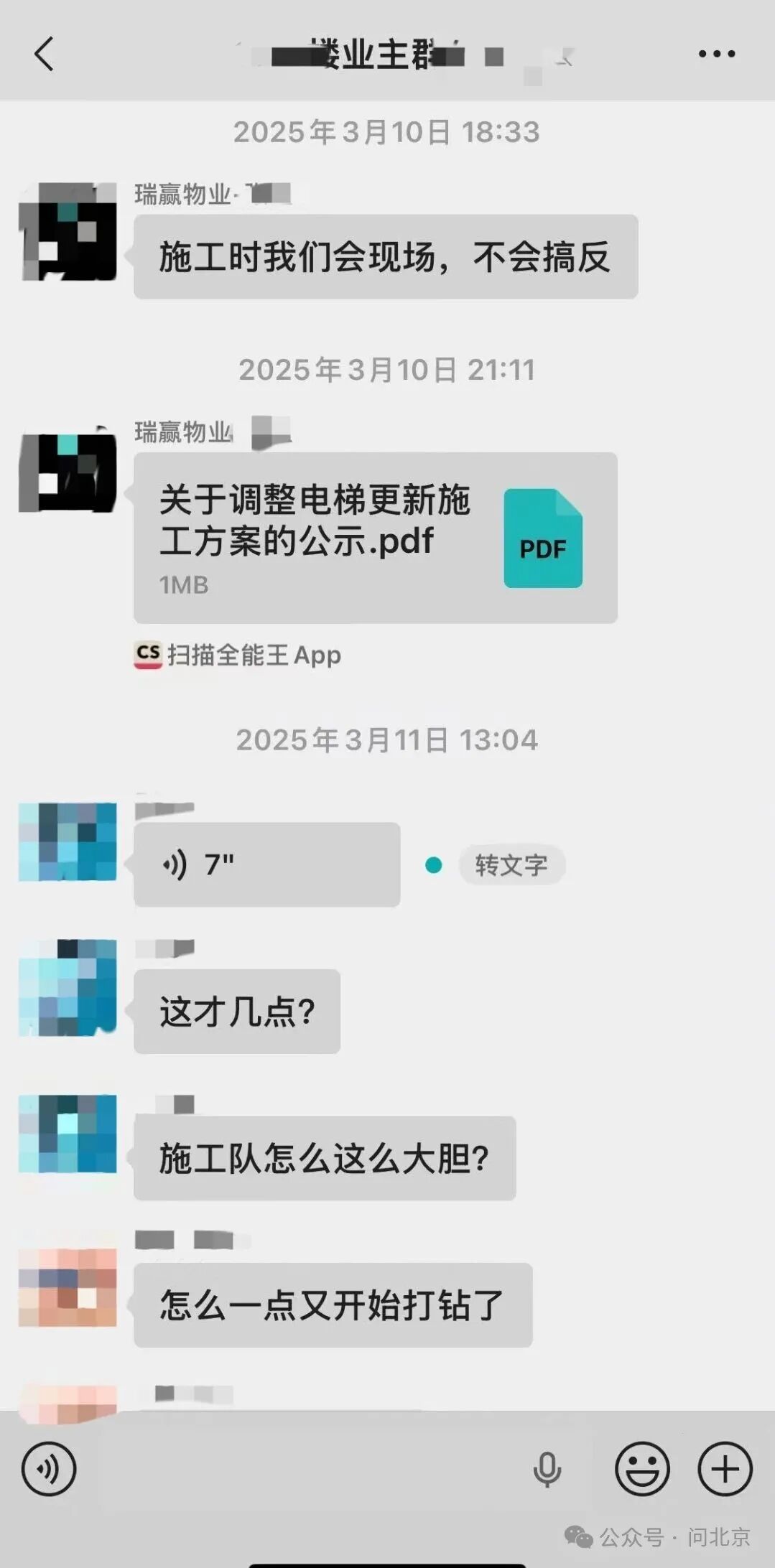The width and height of the screenshot is (775, 1568).
Task: Play the 7-second voice message
Action: [266, 864]
